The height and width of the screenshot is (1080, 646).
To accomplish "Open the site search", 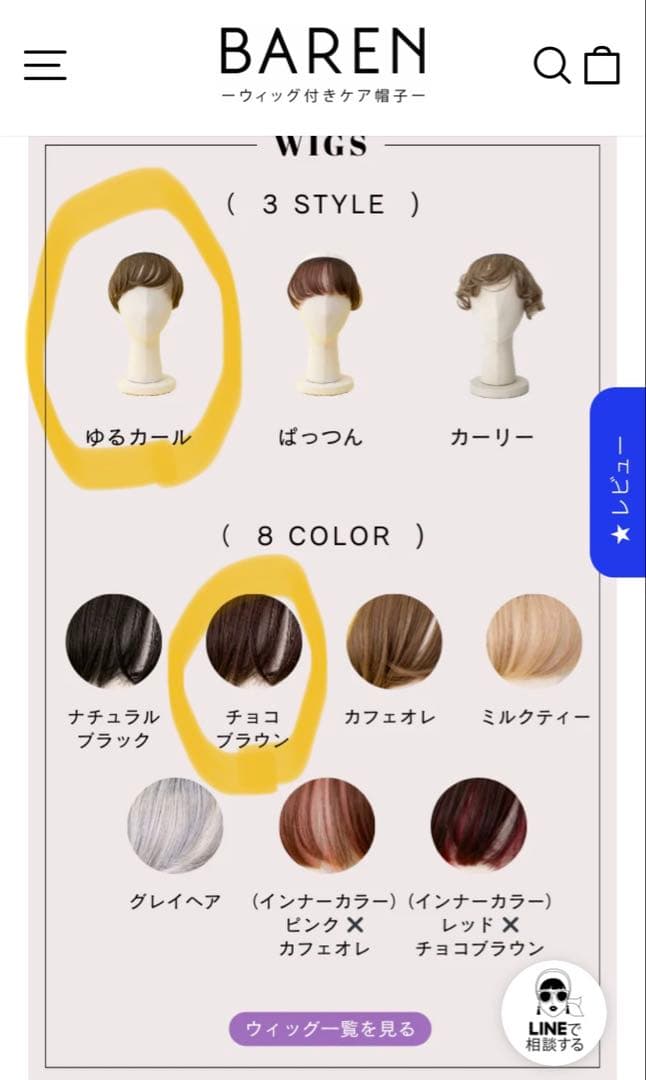I will point(551,65).
